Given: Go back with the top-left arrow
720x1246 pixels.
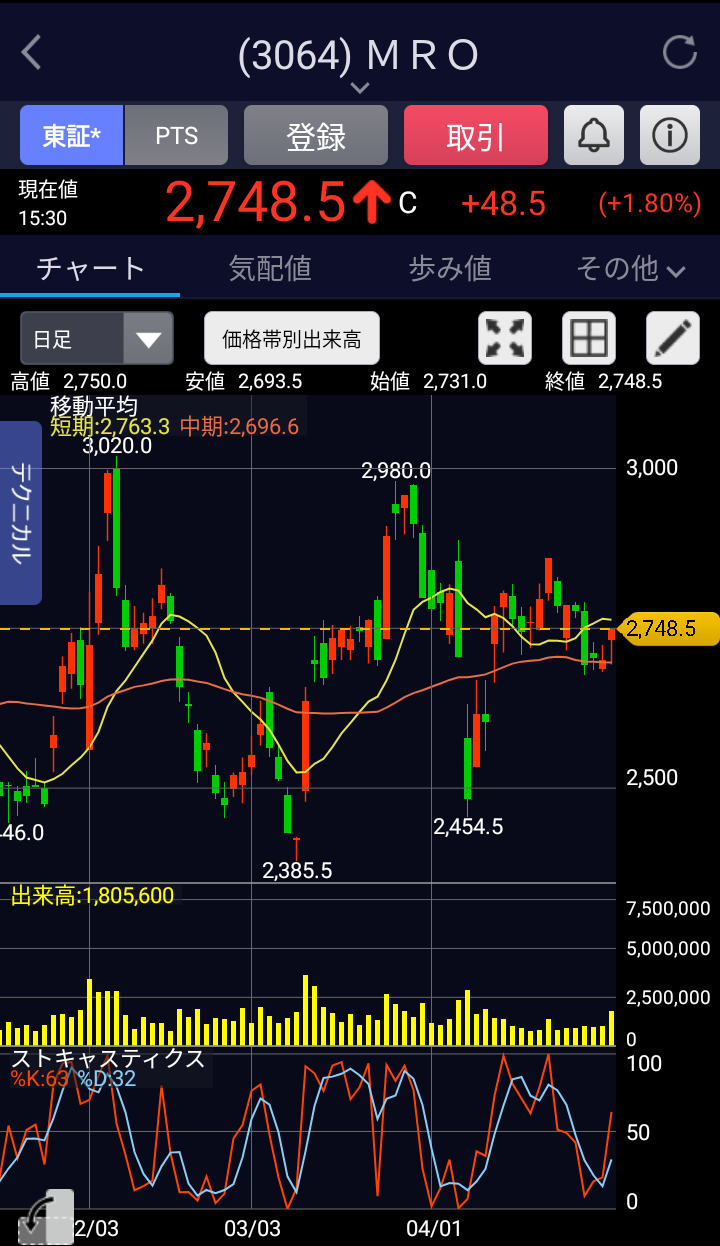Looking at the screenshot, I should click(32, 53).
